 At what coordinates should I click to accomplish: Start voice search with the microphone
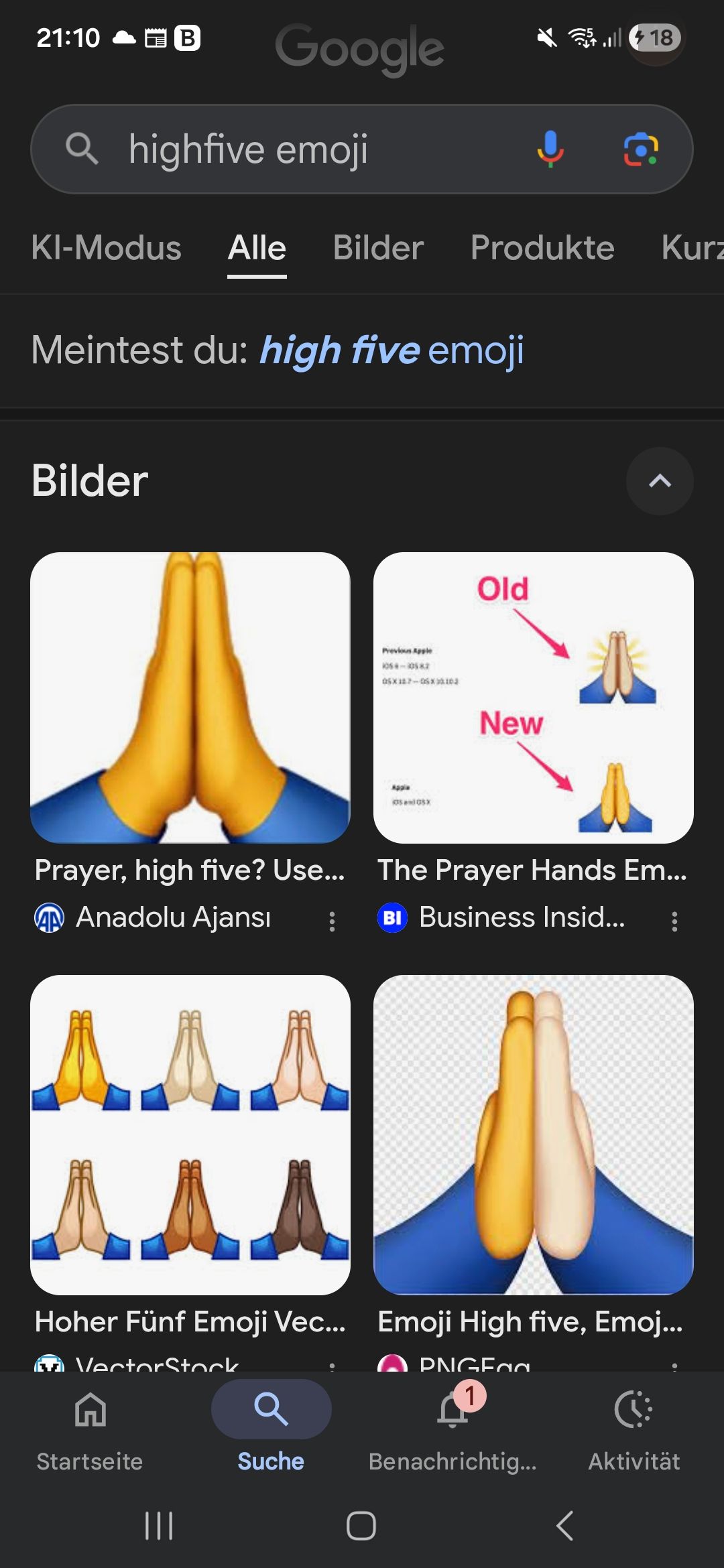(x=550, y=149)
